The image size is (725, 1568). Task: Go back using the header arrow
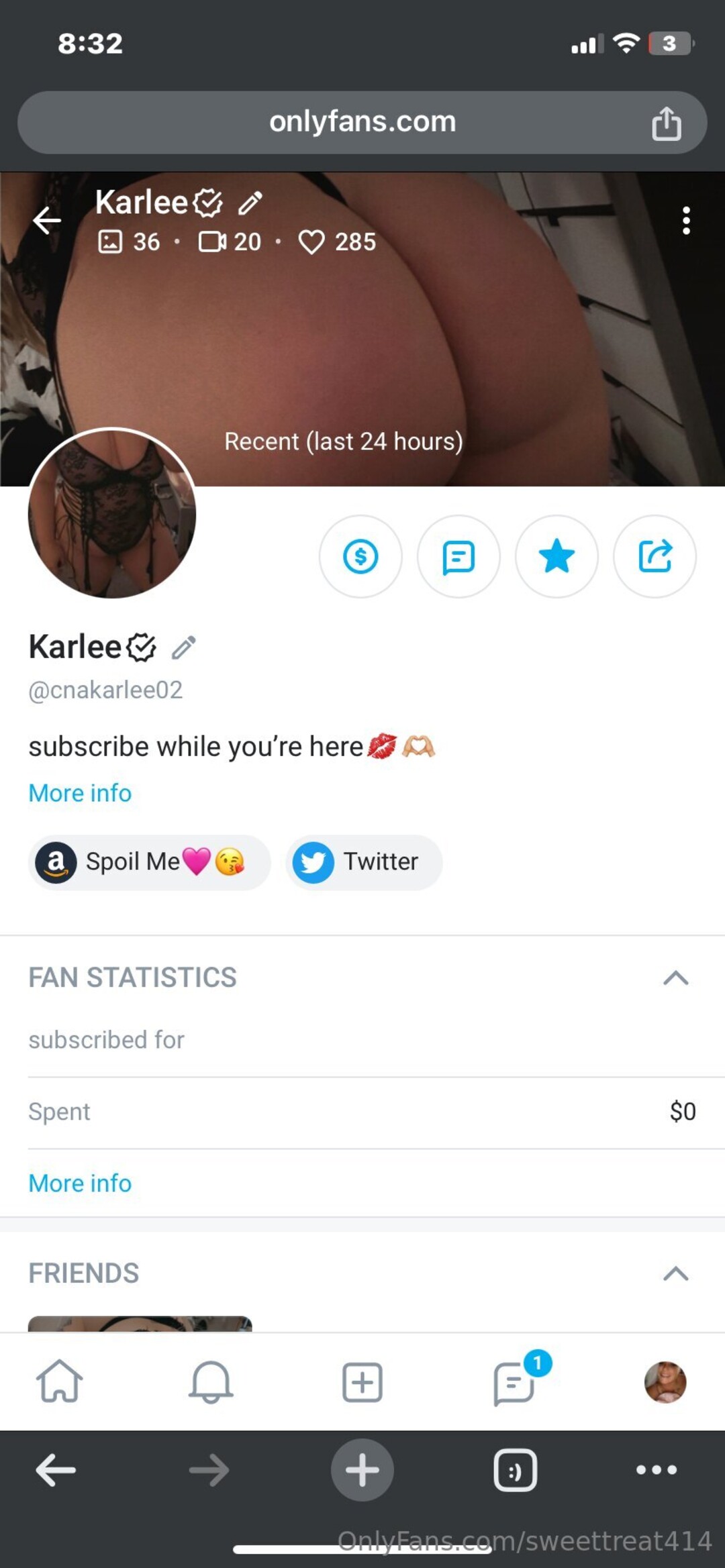tap(47, 220)
